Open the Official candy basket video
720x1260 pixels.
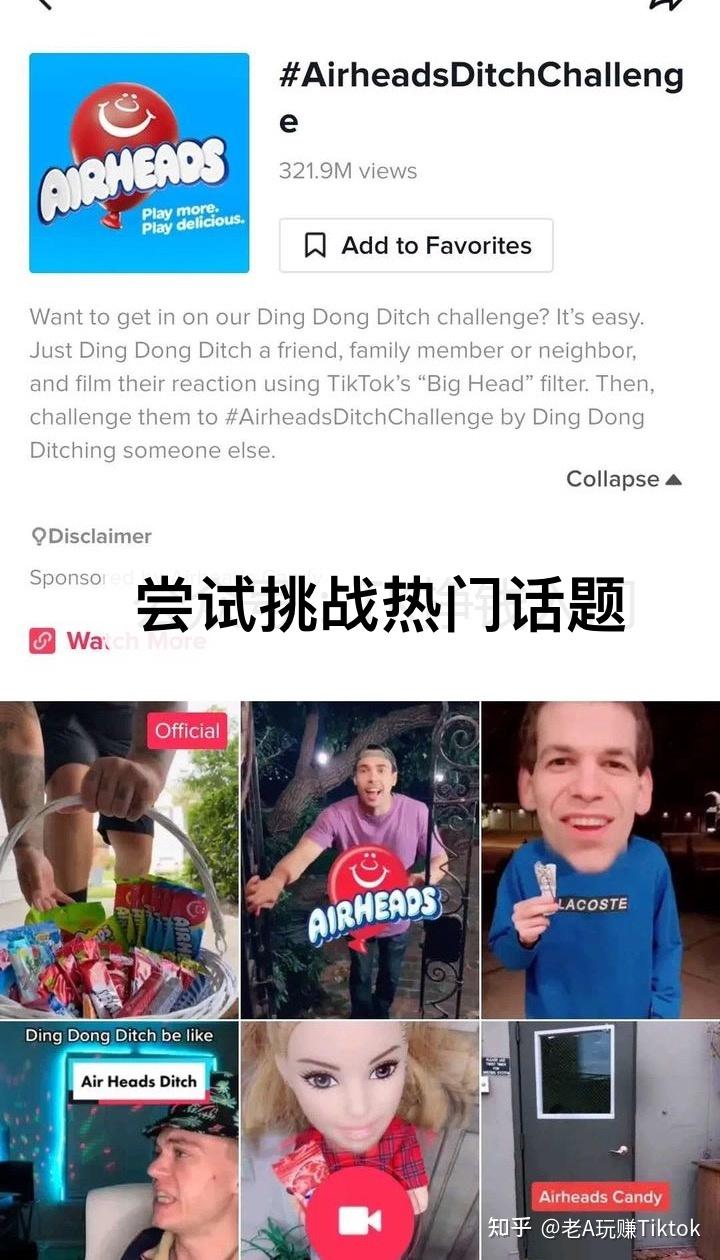[x=119, y=860]
